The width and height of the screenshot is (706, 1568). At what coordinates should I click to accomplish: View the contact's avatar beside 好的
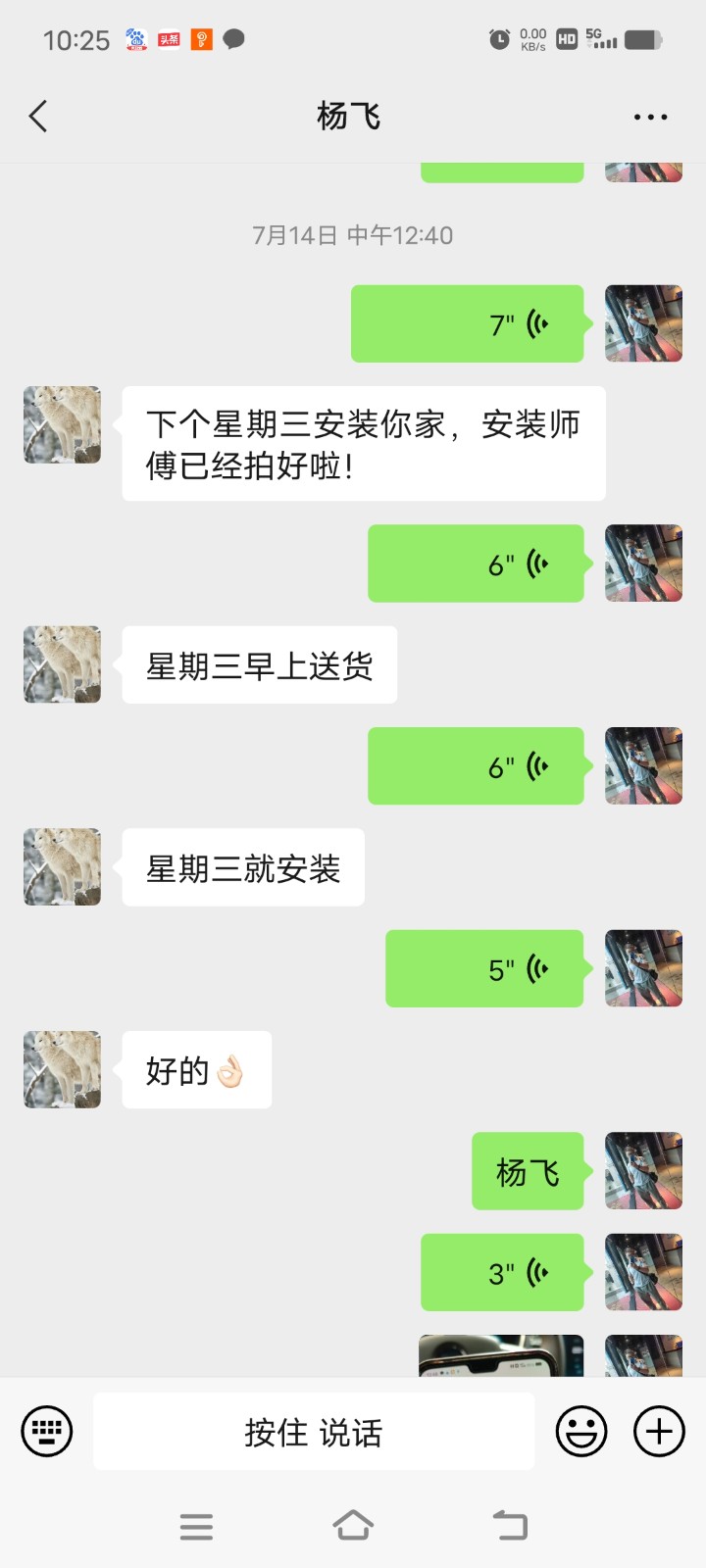pyautogui.click(x=62, y=1069)
